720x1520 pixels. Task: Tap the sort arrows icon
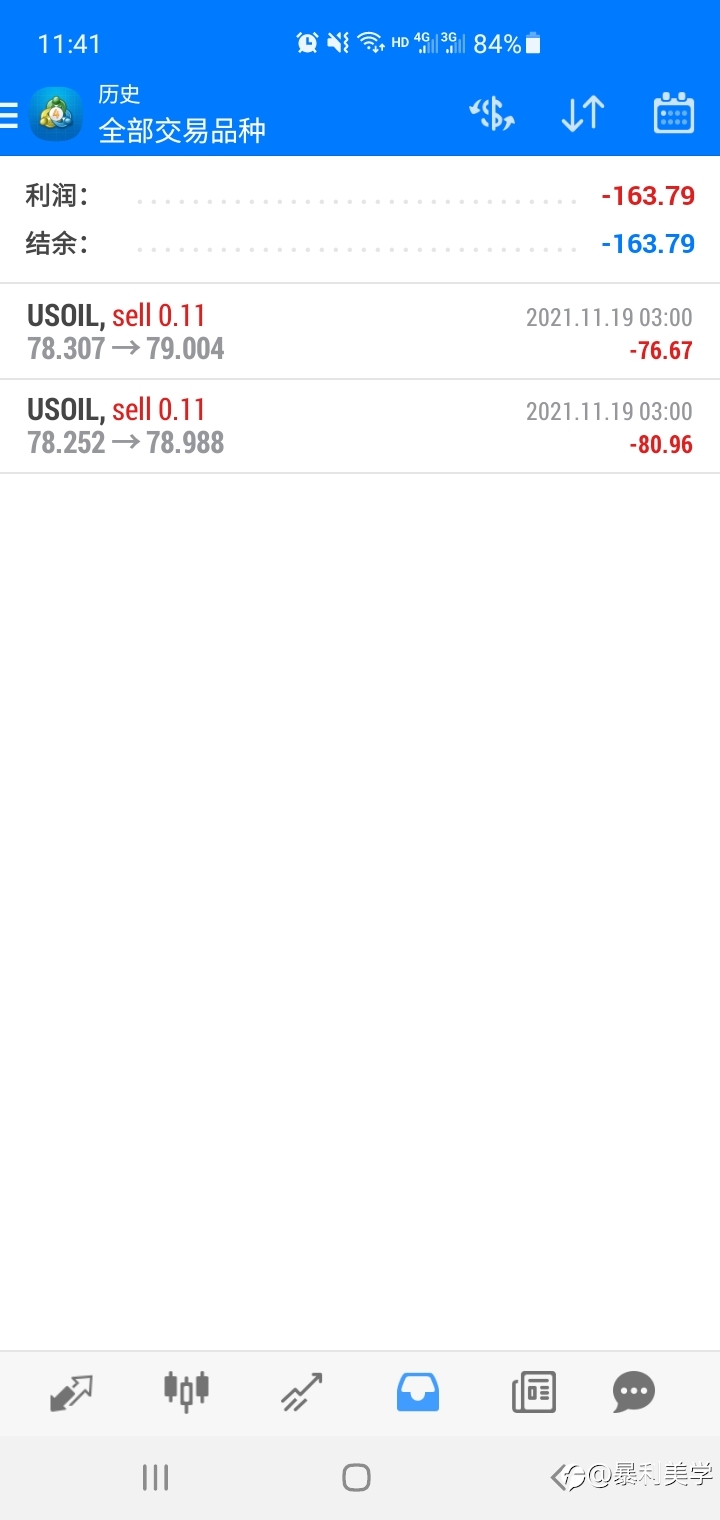click(x=583, y=114)
